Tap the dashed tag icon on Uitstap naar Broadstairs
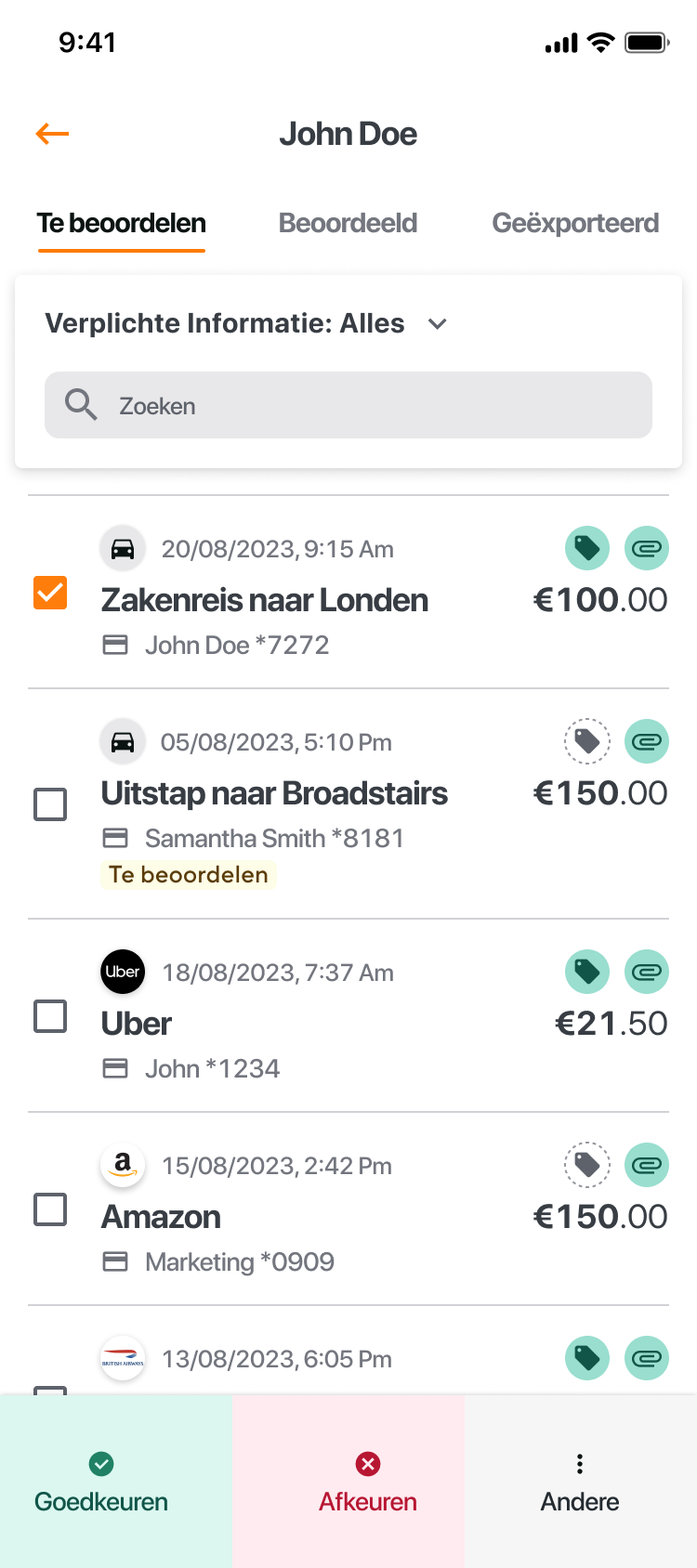The image size is (697, 1568). [587, 741]
